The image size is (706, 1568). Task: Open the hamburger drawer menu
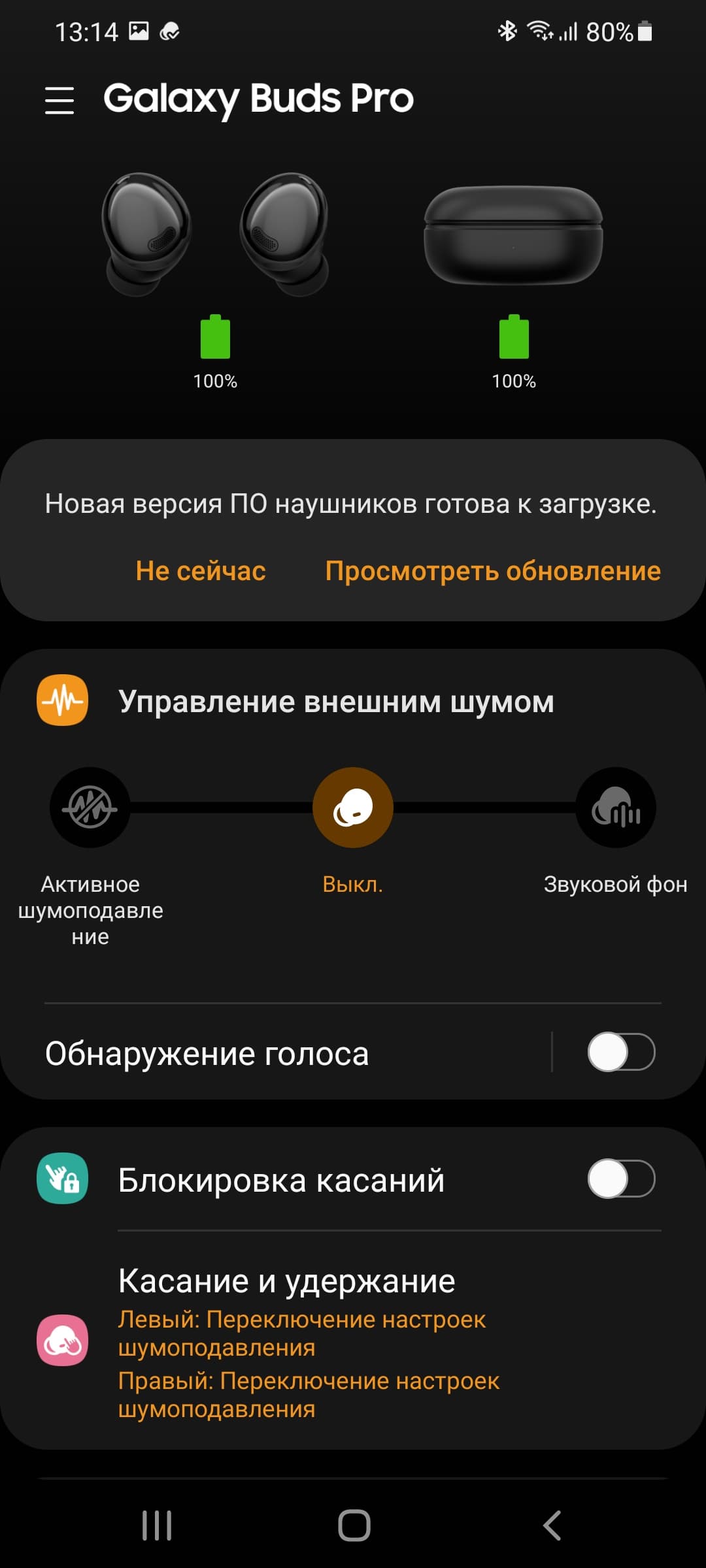click(x=59, y=100)
